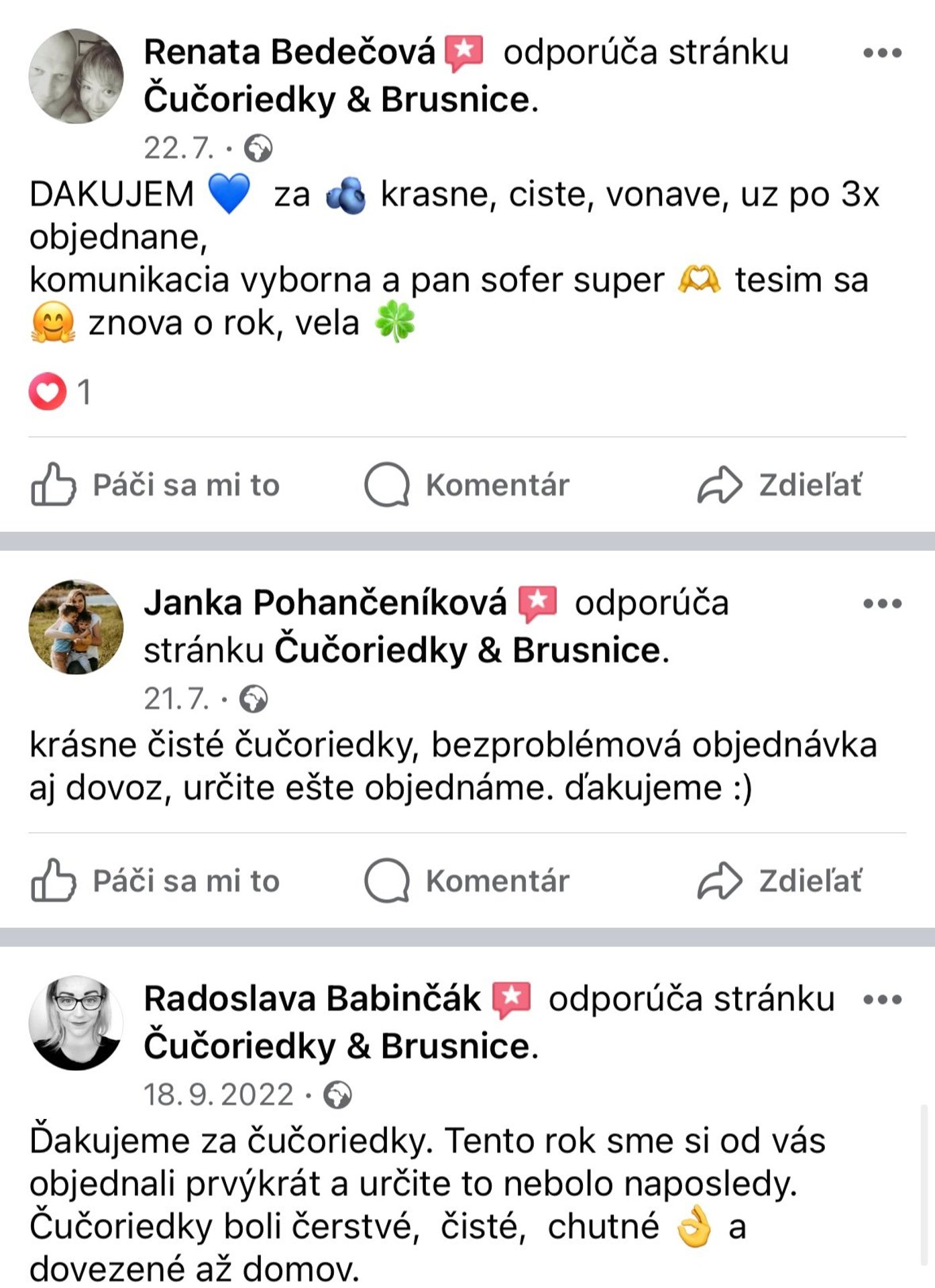Comment on Renata Bedečová's recommendation
This screenshot has height=1288, width=935.
click(x=467, y=484)
